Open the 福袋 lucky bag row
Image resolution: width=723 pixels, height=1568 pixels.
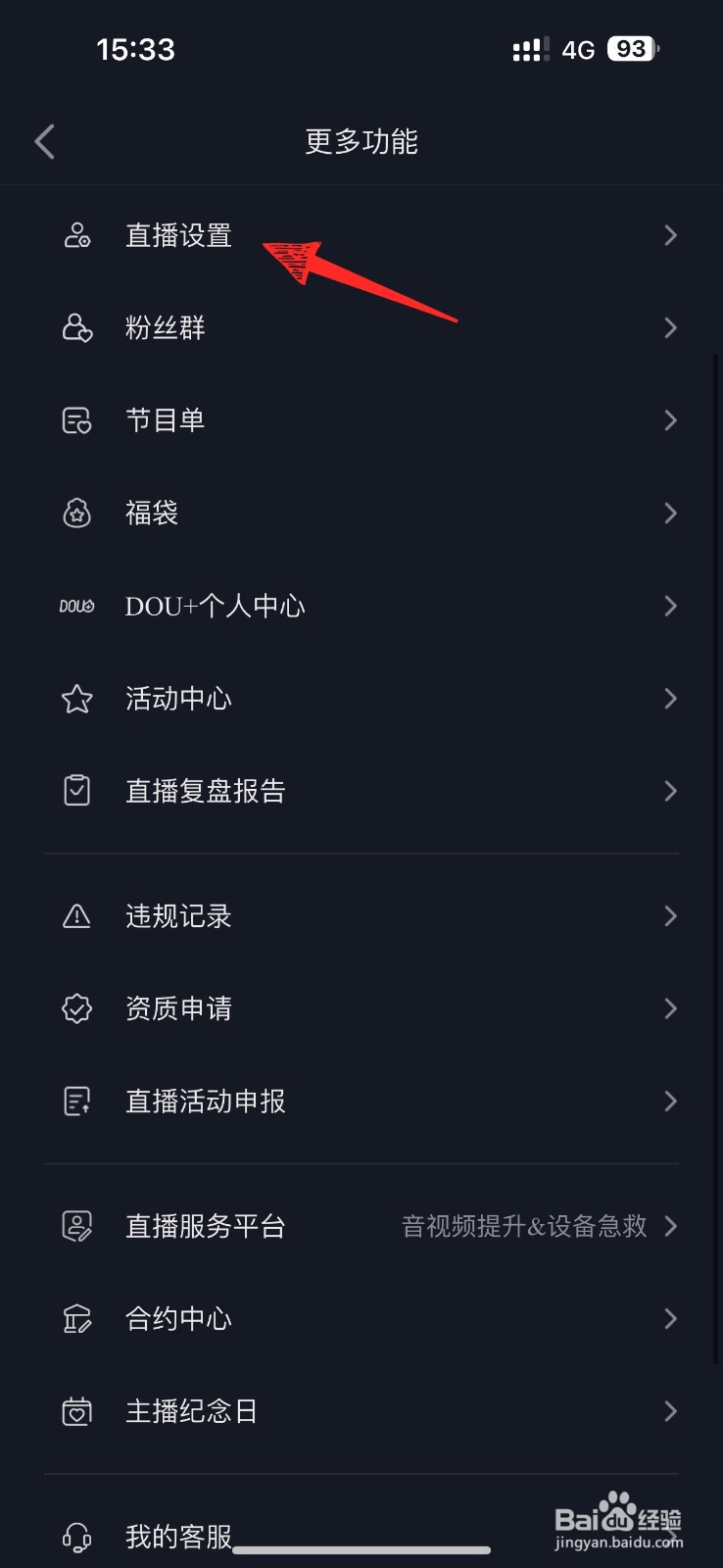(361, 513)
